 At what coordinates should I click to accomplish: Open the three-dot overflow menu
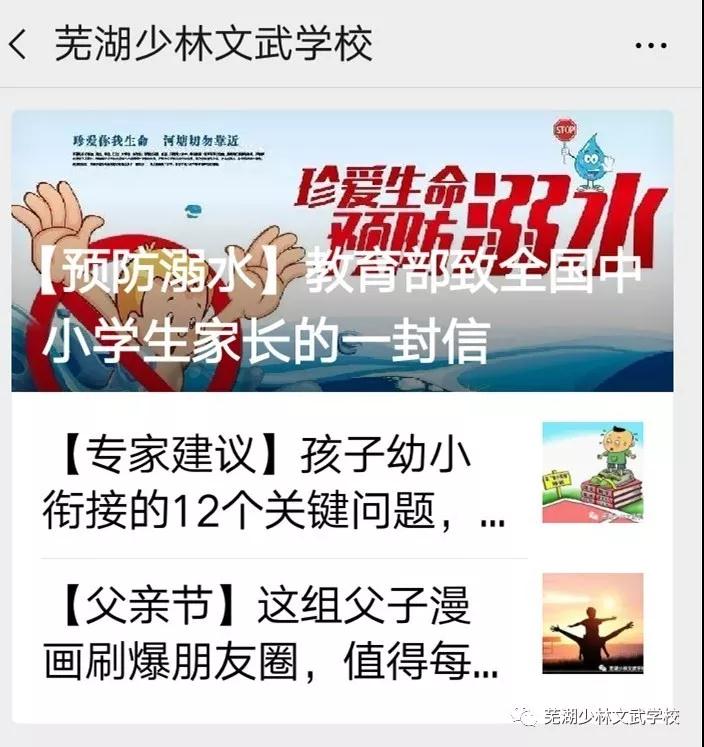tap(651, 46)
